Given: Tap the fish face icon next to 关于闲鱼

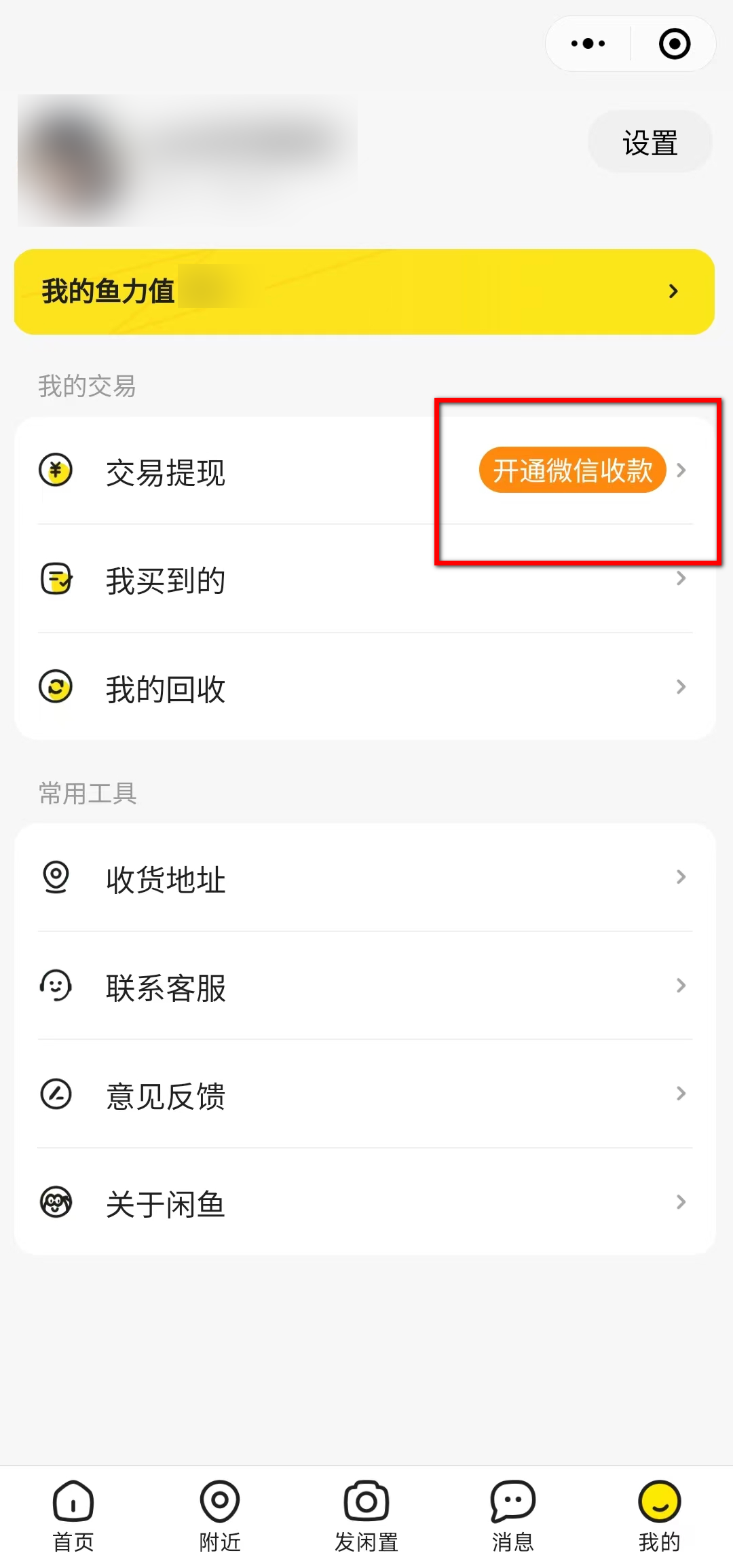Looking at the screenshot, I should point(56,1203).
